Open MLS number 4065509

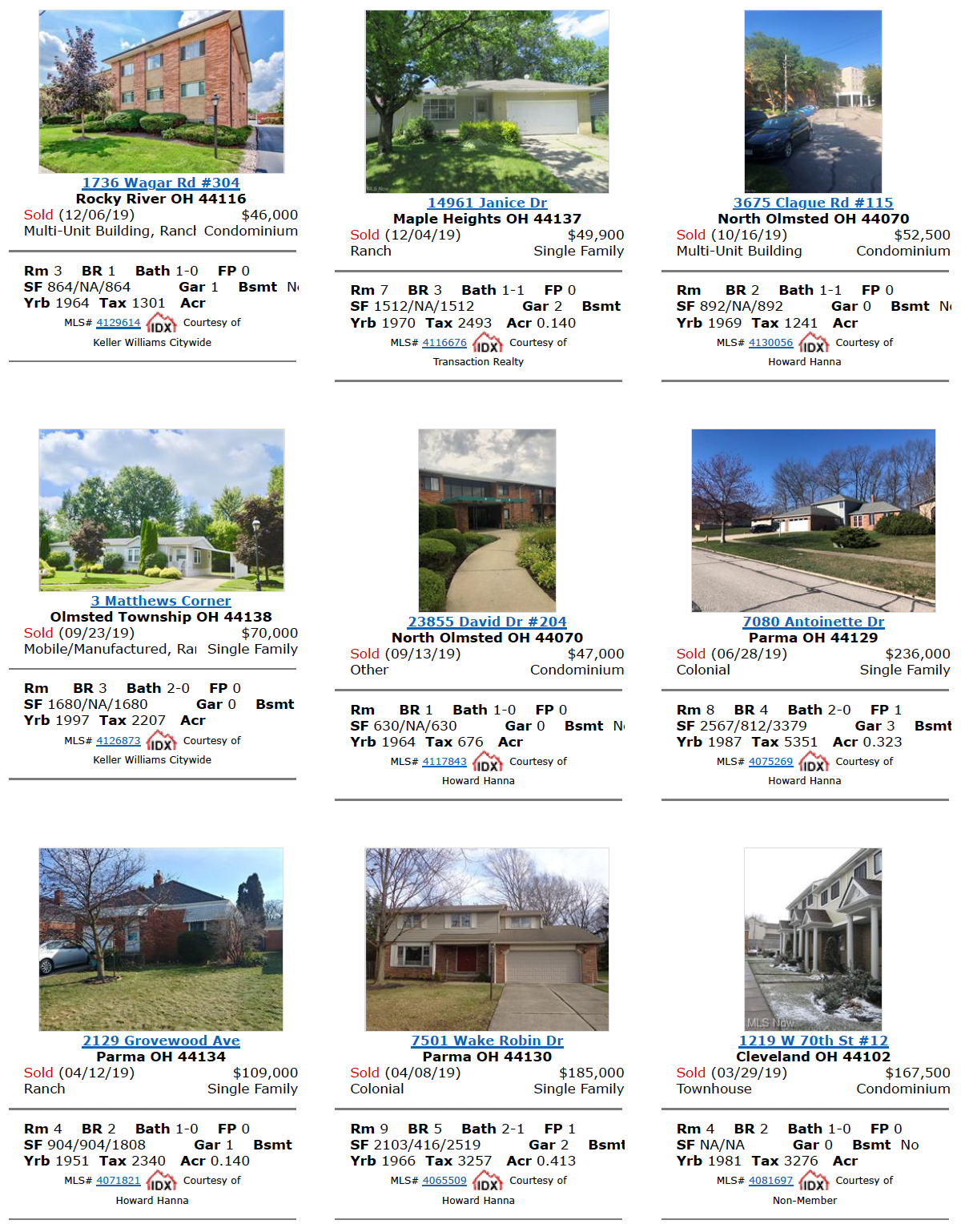pyautogui.click(x=444, y=1181)
